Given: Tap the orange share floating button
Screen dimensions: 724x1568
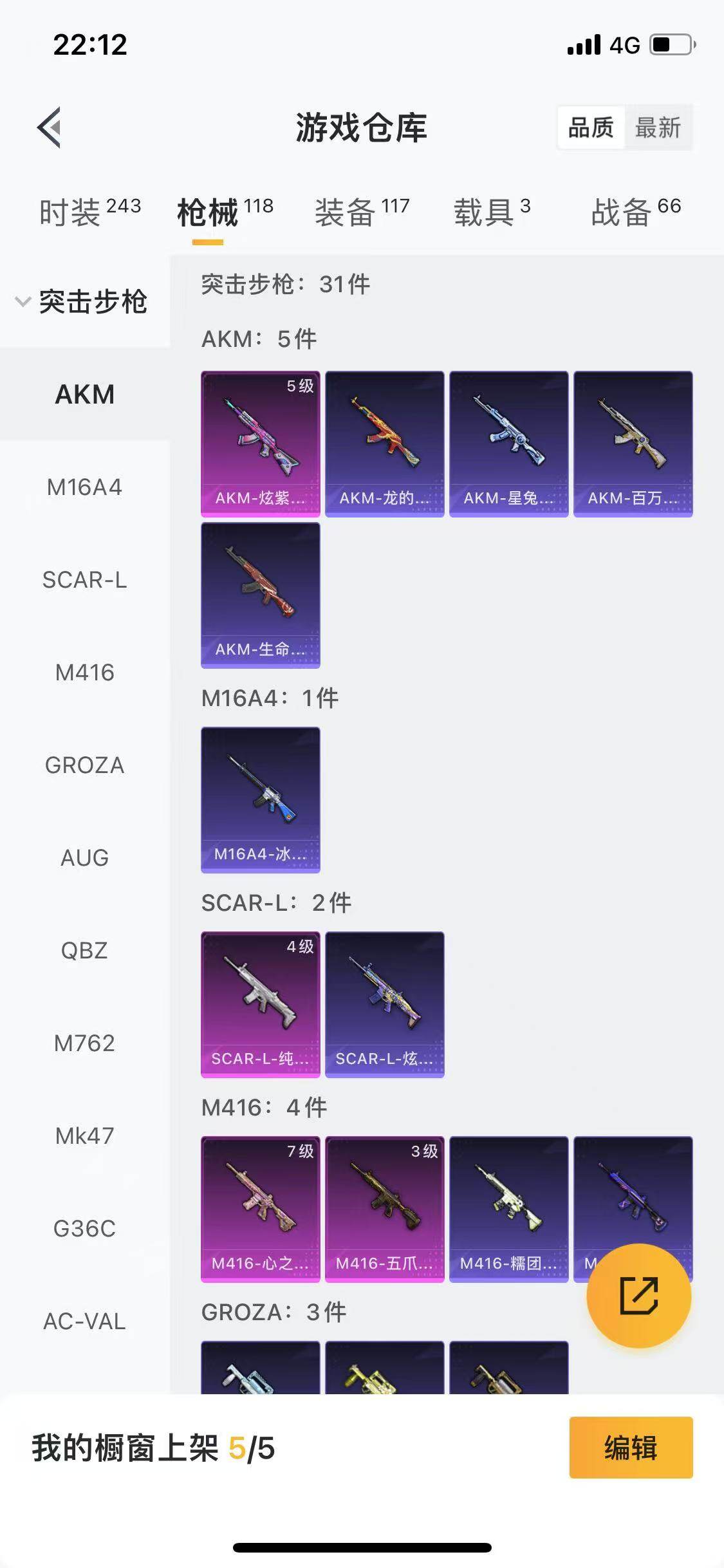Looking at the screenshot, I should (x=638, y=1296).
